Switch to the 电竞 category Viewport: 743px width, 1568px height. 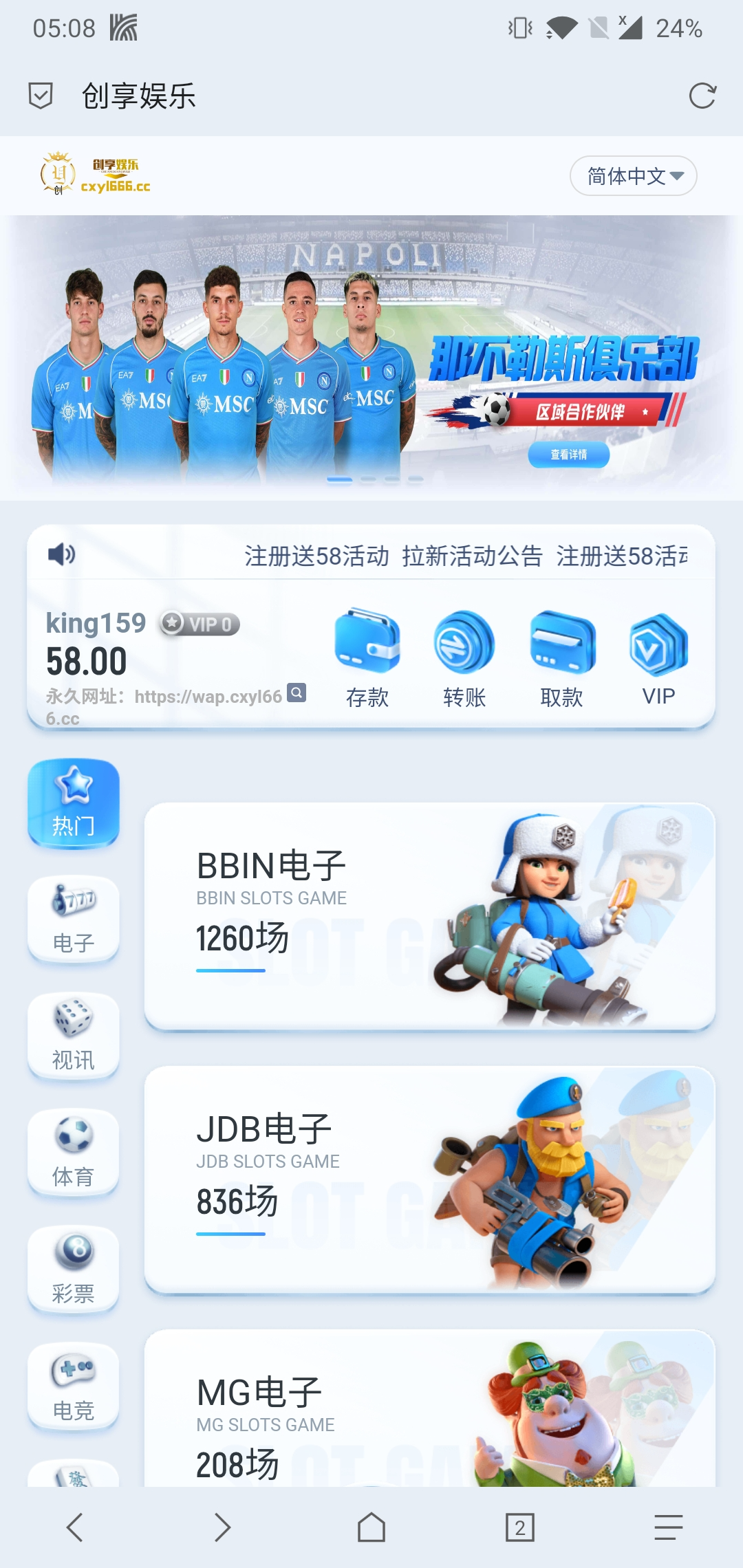74,1387
